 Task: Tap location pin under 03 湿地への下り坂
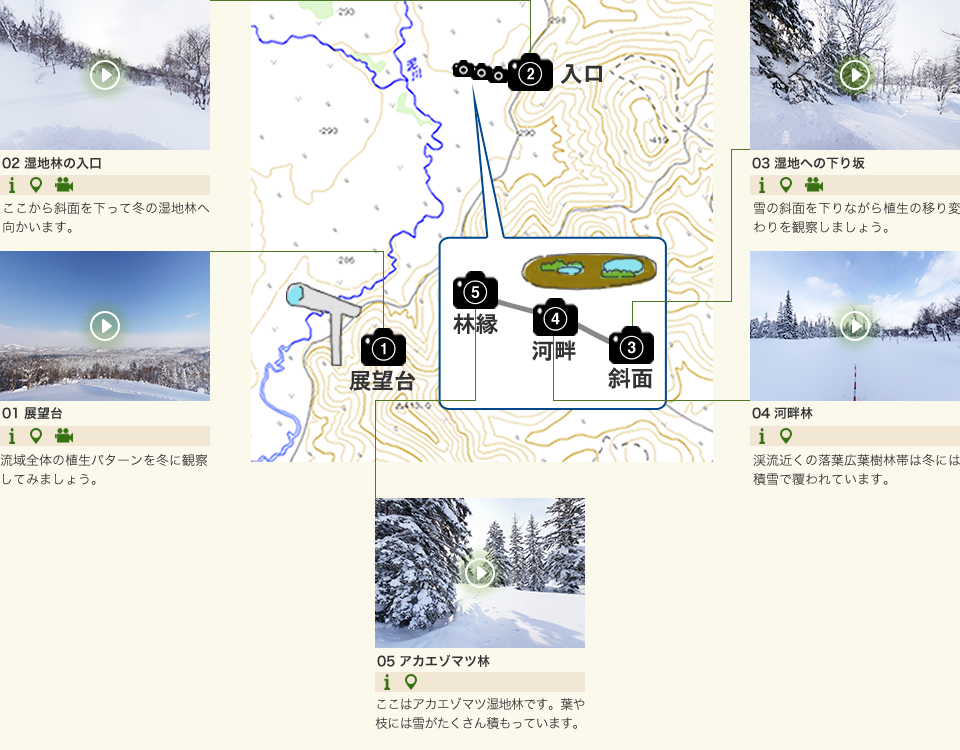[x=786, y=185]
